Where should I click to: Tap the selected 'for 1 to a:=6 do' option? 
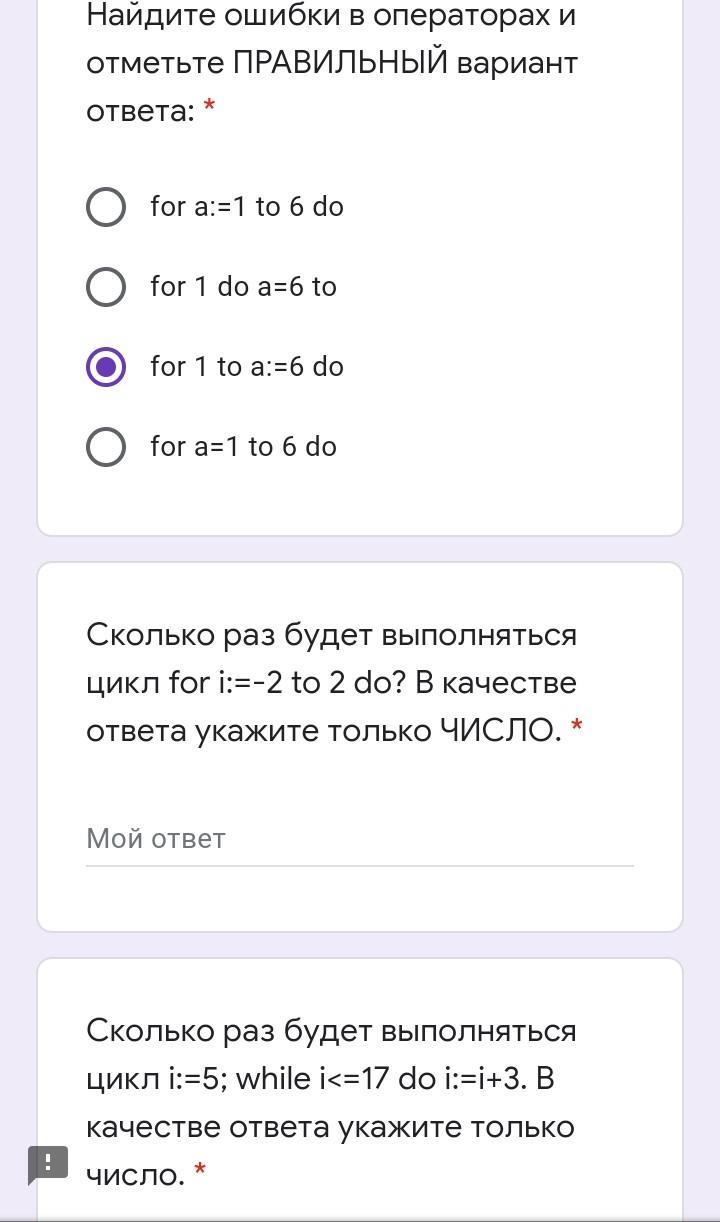point(106,367)
